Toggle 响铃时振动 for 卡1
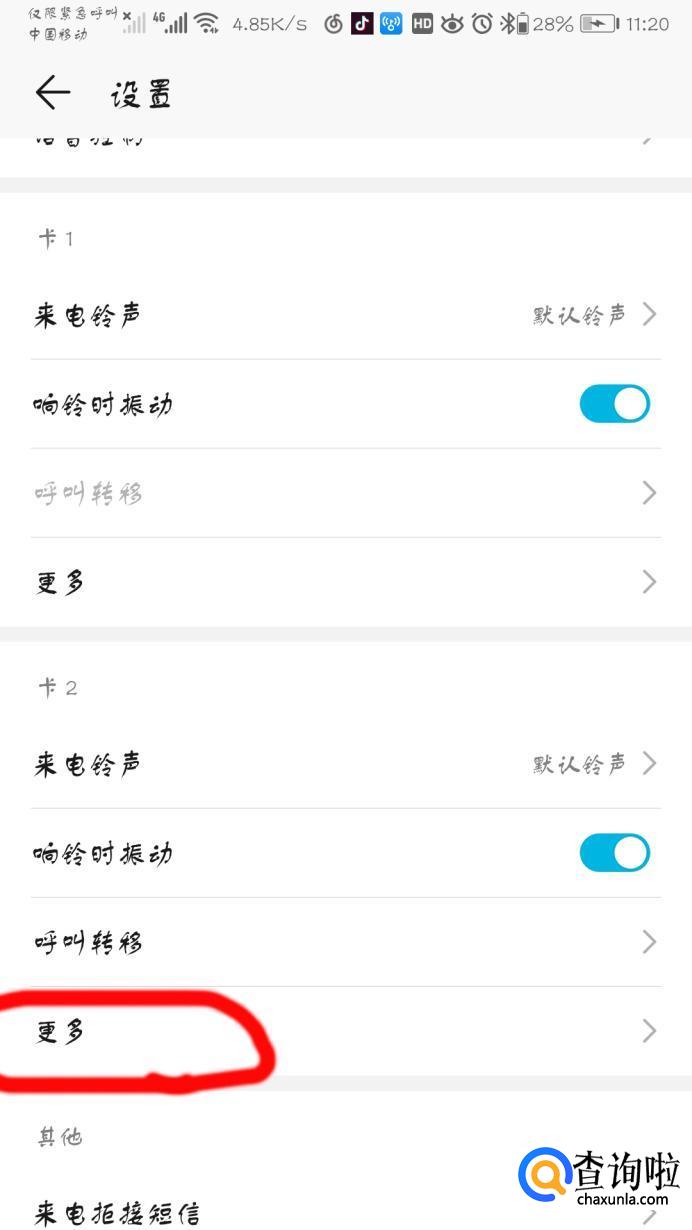Screen dimensions: 692x1230 614,404
